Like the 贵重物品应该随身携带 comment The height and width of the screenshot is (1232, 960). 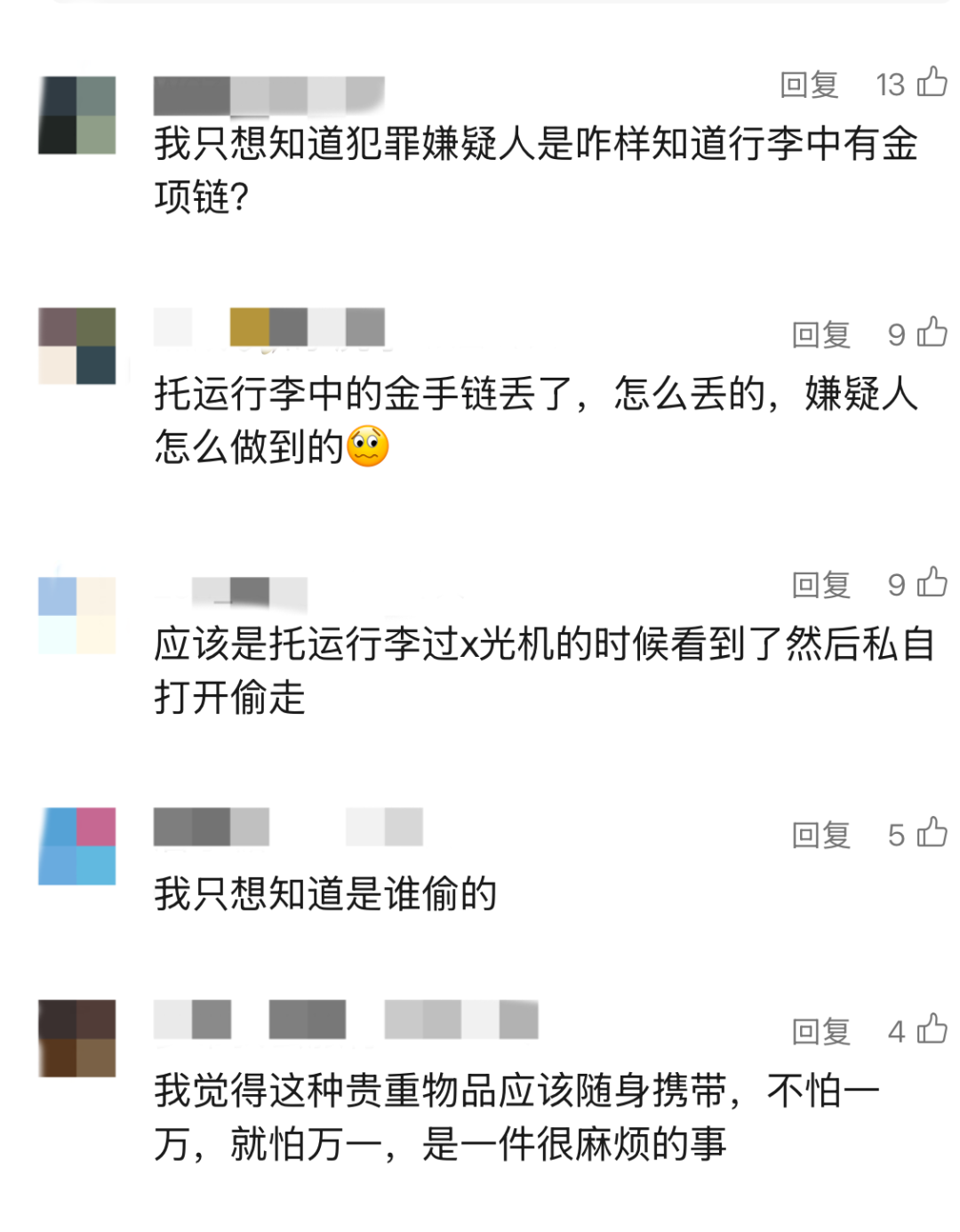pos(932,1028)
